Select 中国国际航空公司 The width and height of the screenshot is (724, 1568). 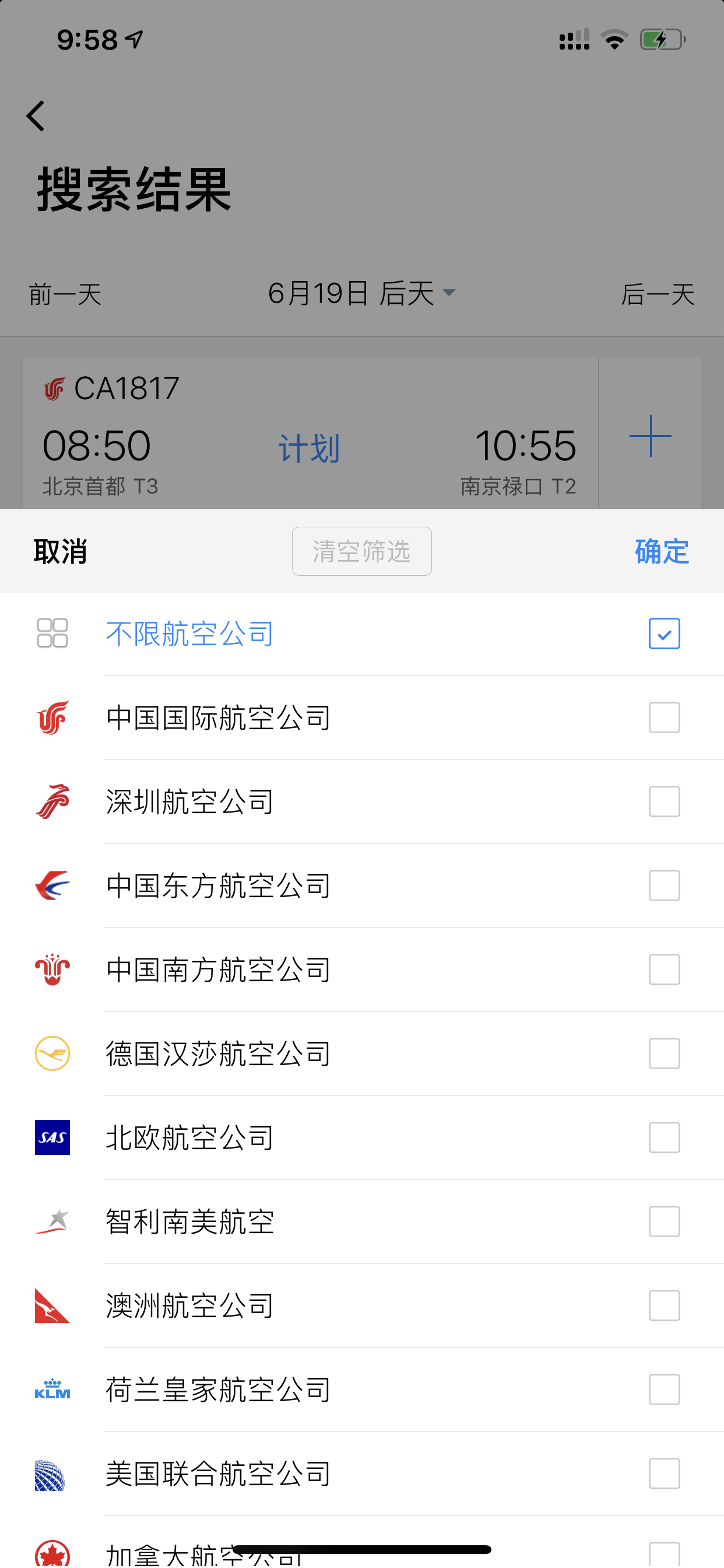point(665,717)
